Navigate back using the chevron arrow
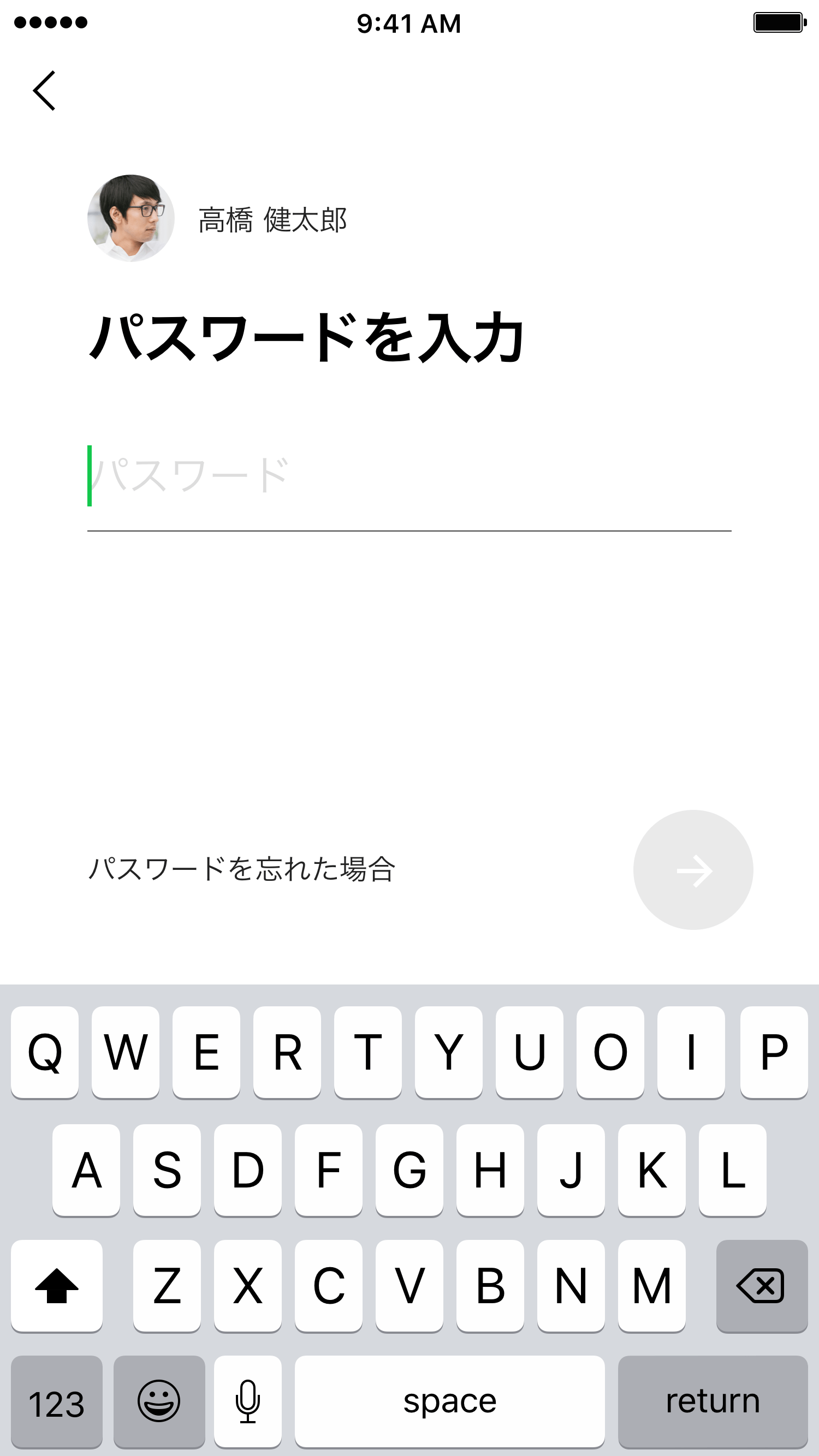 point(45,92)
